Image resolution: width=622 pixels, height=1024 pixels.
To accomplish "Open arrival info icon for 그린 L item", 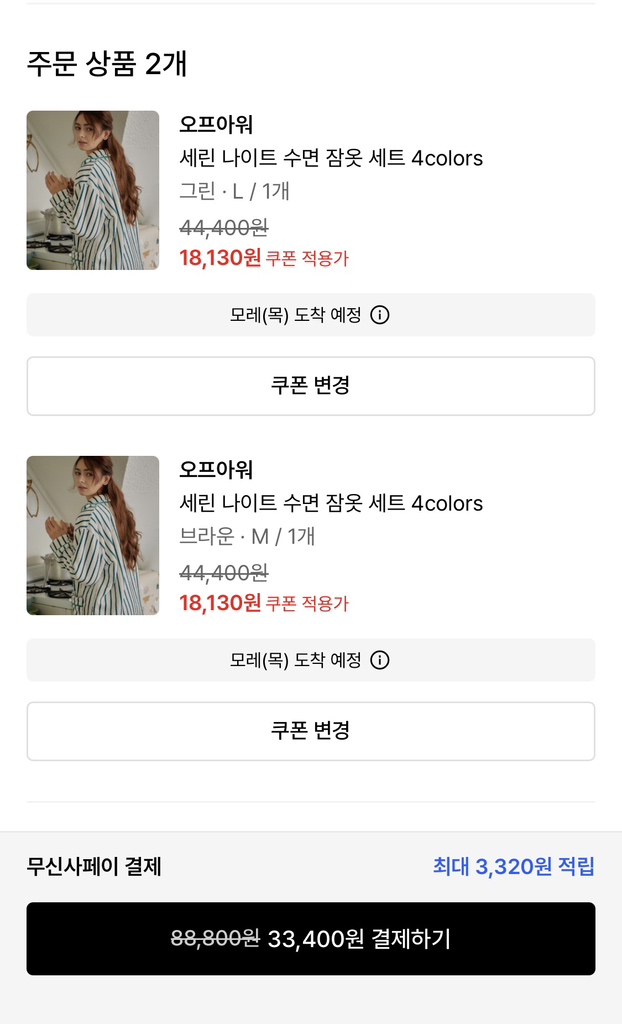I will (380, 315).
